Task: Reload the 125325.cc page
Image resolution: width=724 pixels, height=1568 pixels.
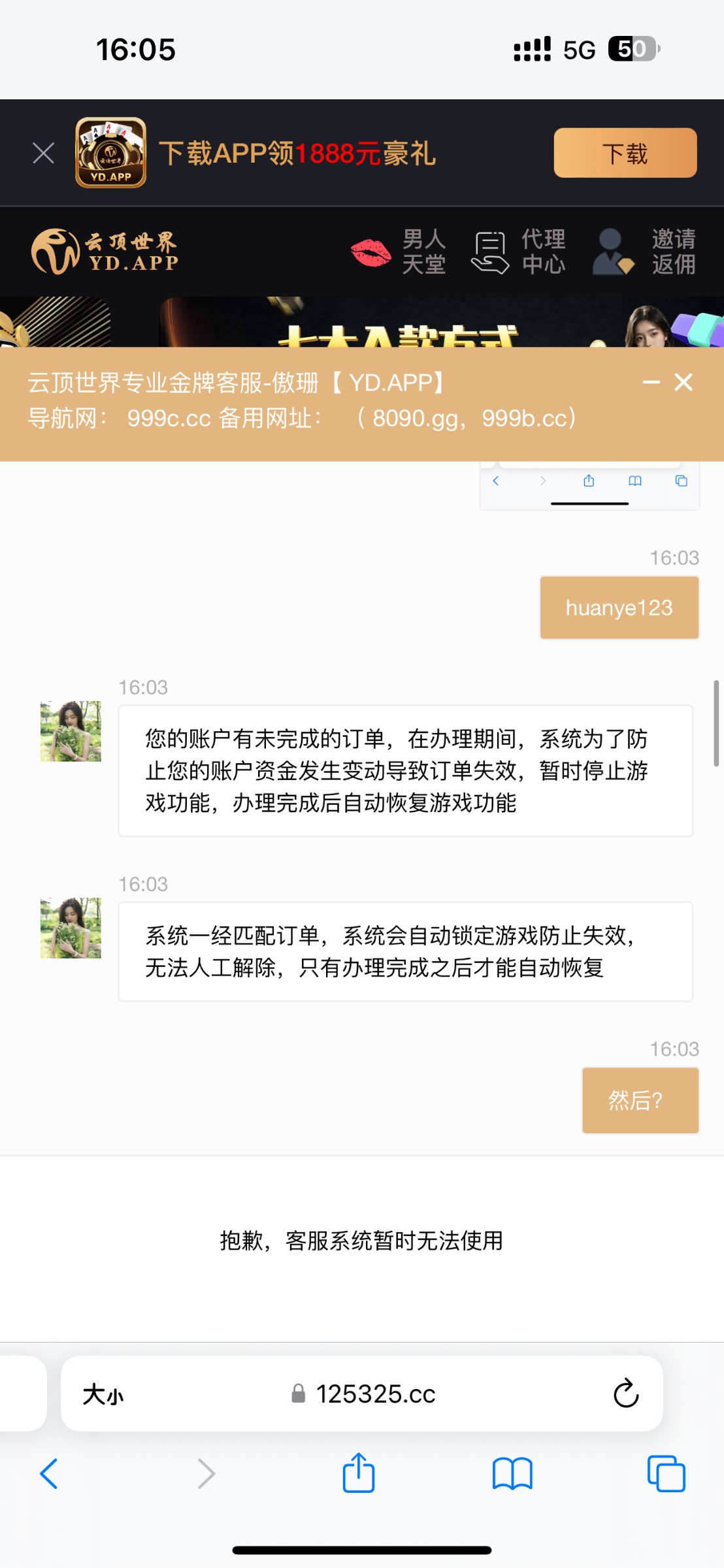Action: point(625,1394)
